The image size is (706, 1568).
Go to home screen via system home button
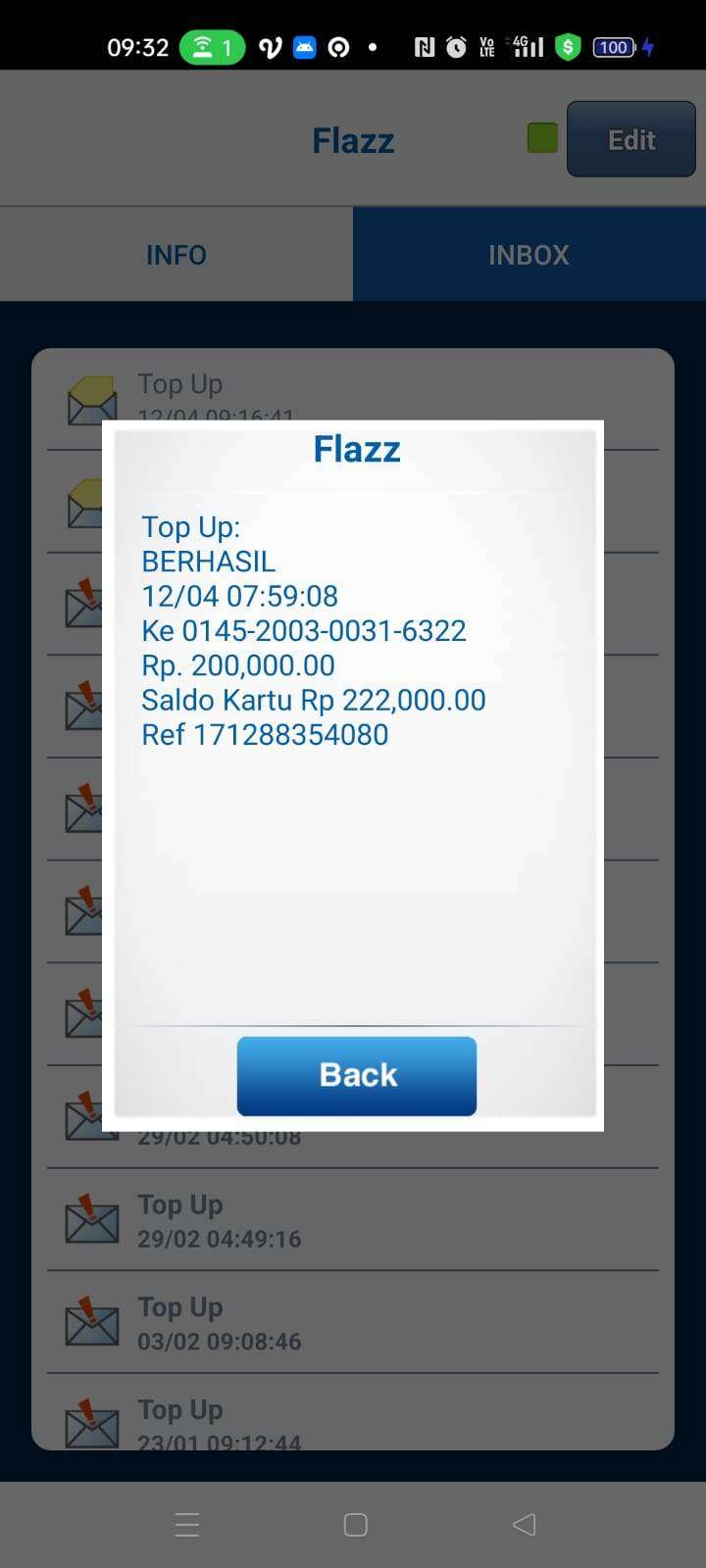[355, 1524]
